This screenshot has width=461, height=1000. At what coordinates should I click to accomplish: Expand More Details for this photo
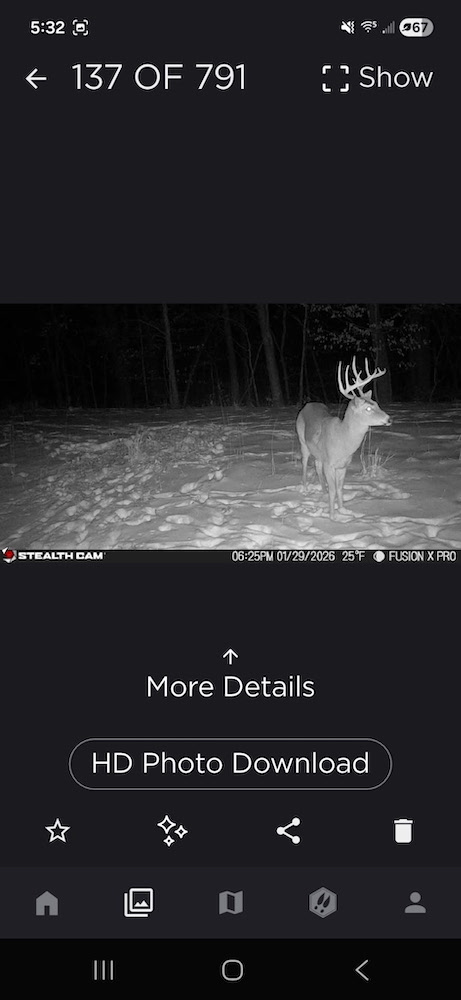[x=230, y=675]
